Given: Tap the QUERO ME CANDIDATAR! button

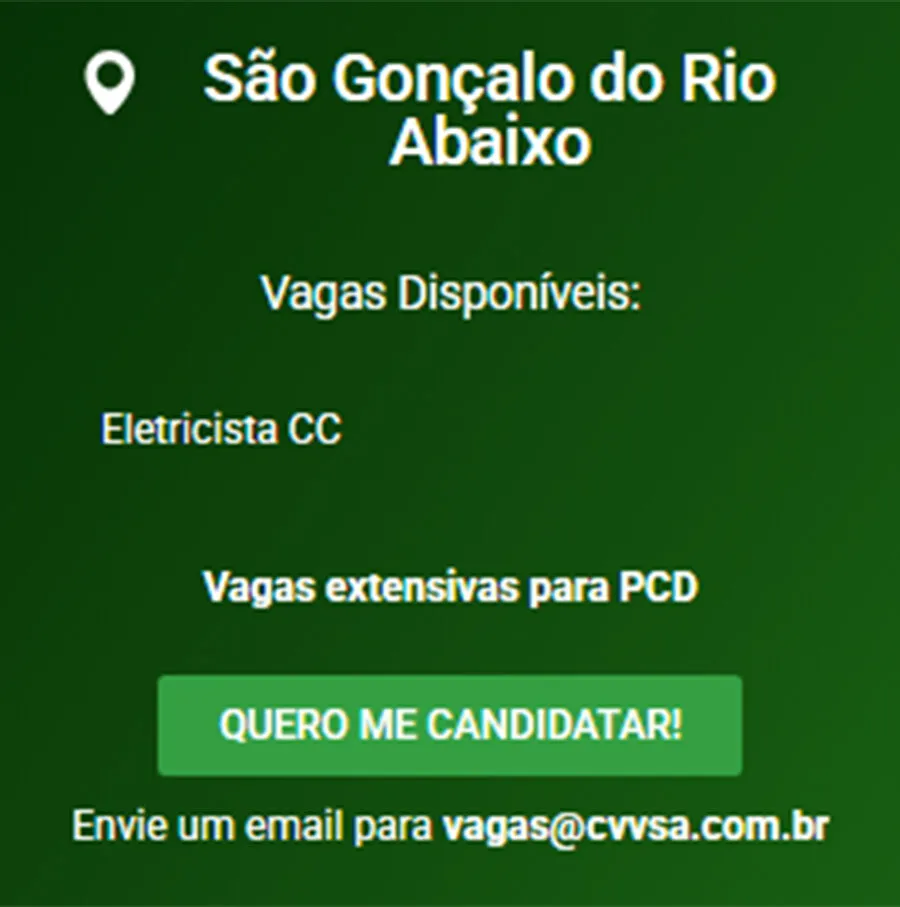Looking at the screenshot, I should (449, 725).
